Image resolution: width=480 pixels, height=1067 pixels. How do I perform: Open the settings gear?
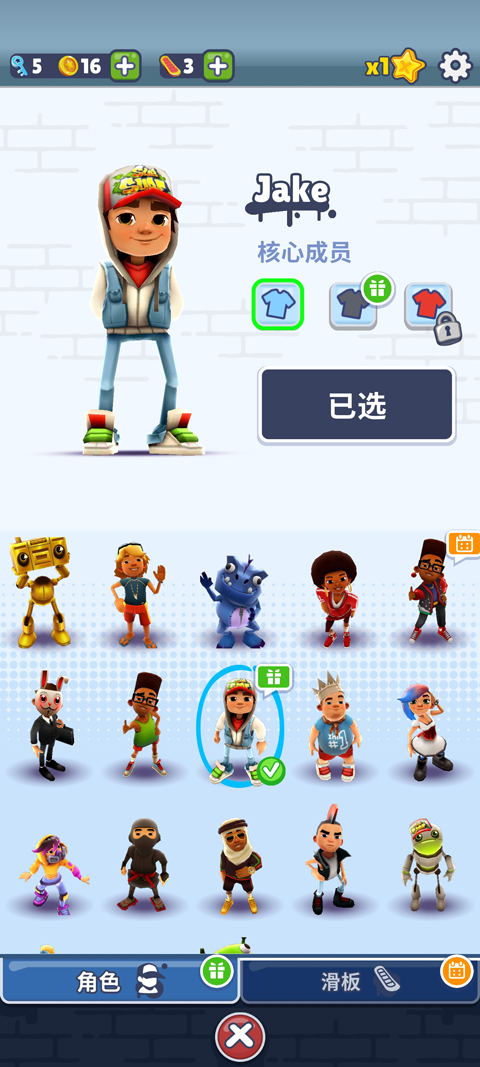click(455, 66)
